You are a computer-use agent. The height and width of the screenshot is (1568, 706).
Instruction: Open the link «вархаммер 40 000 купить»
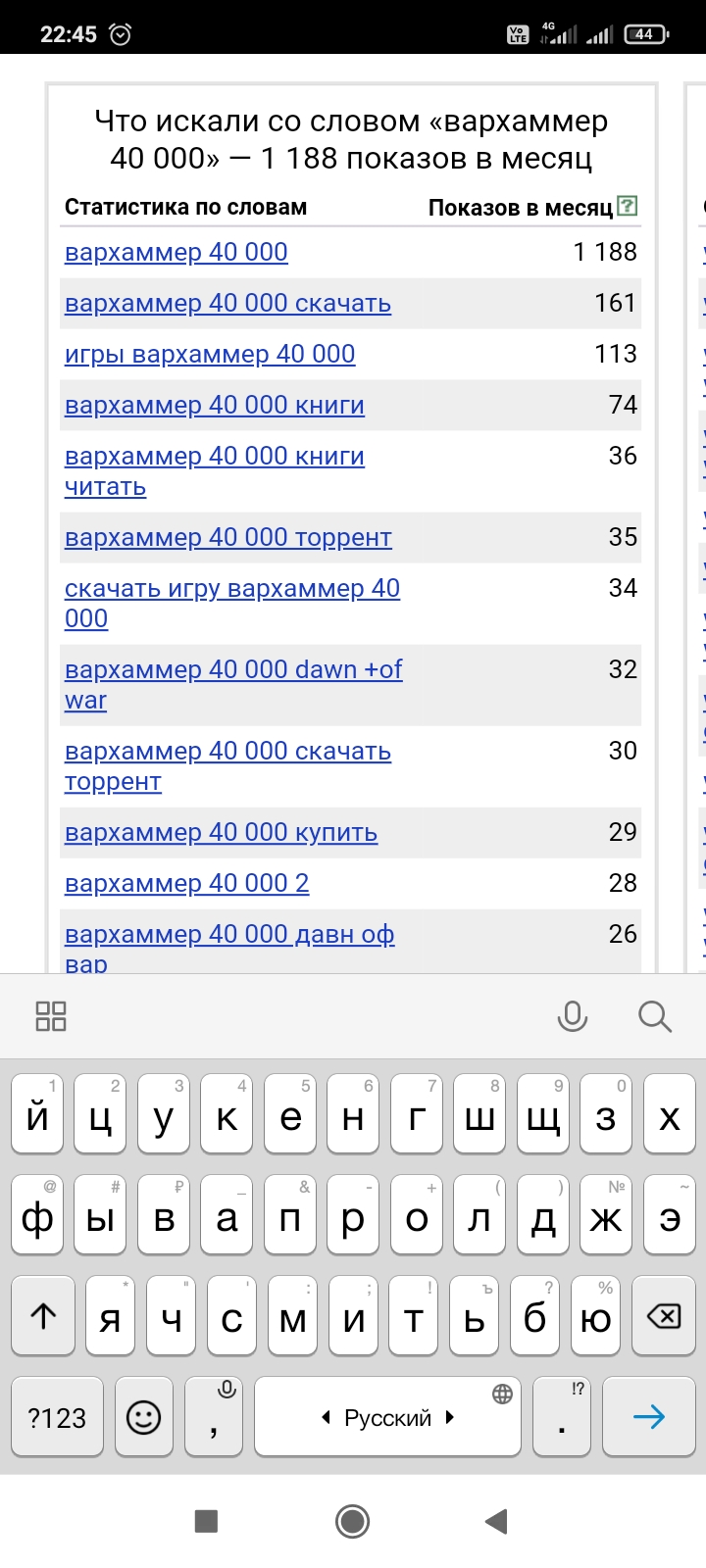(x=221, y=833)
